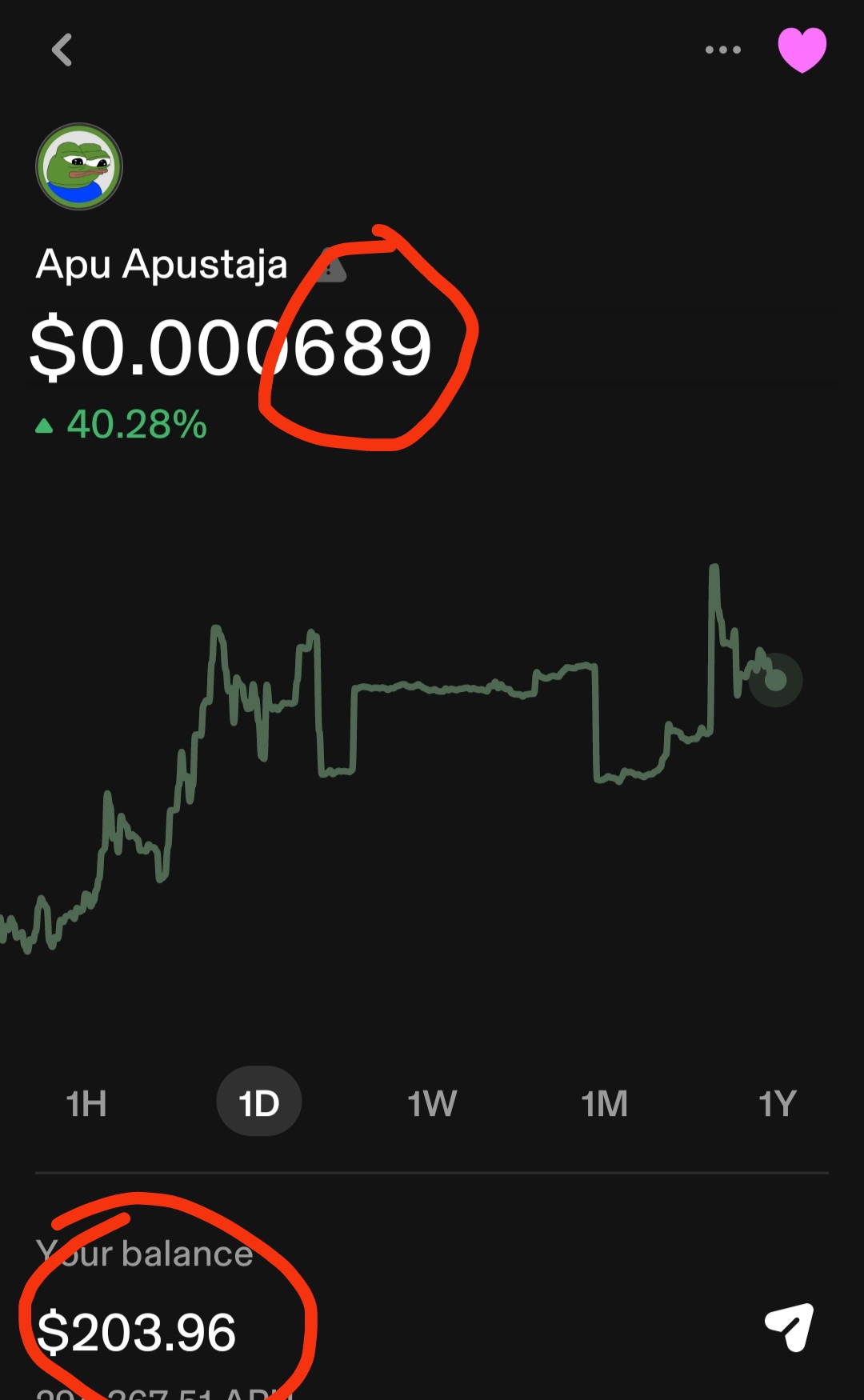Select the 1D chart range

pos(258,1103)
